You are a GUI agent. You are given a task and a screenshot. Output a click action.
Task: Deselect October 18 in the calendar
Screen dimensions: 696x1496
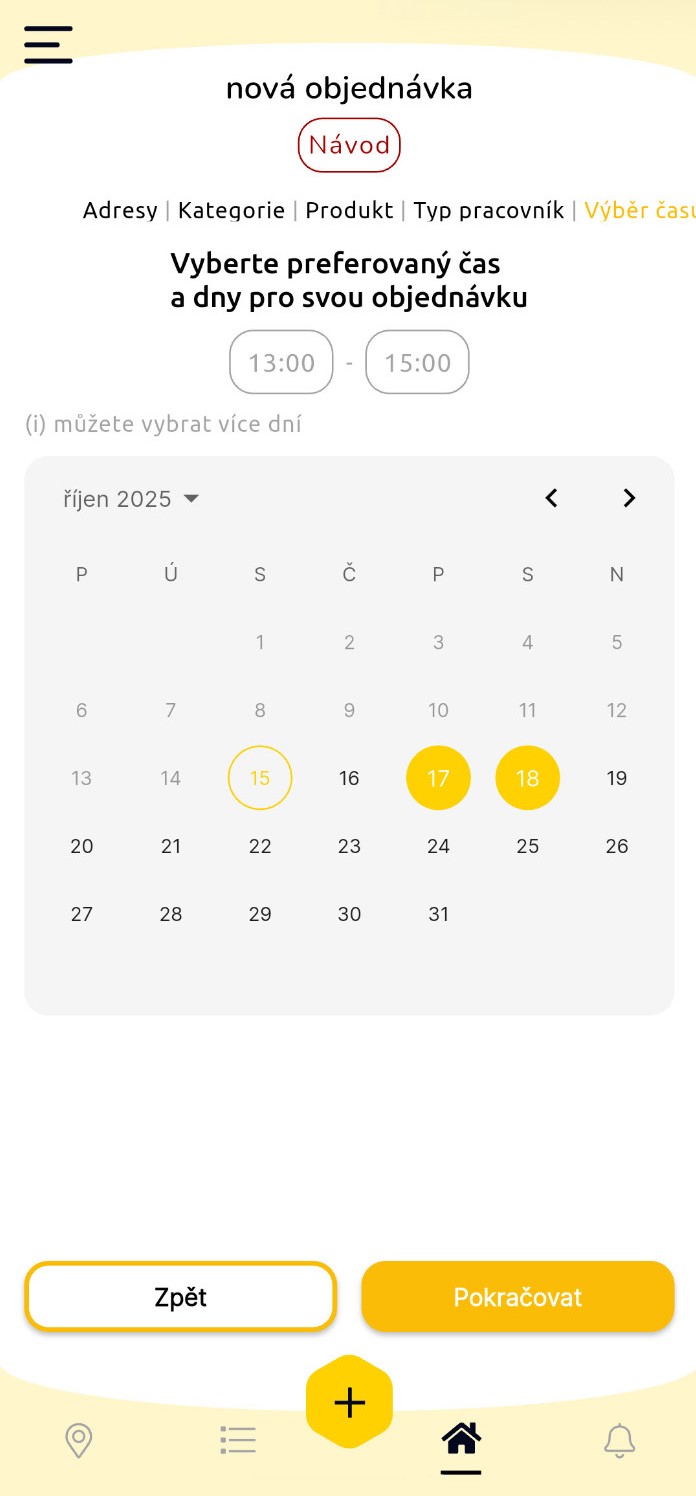tap(527, 778)
